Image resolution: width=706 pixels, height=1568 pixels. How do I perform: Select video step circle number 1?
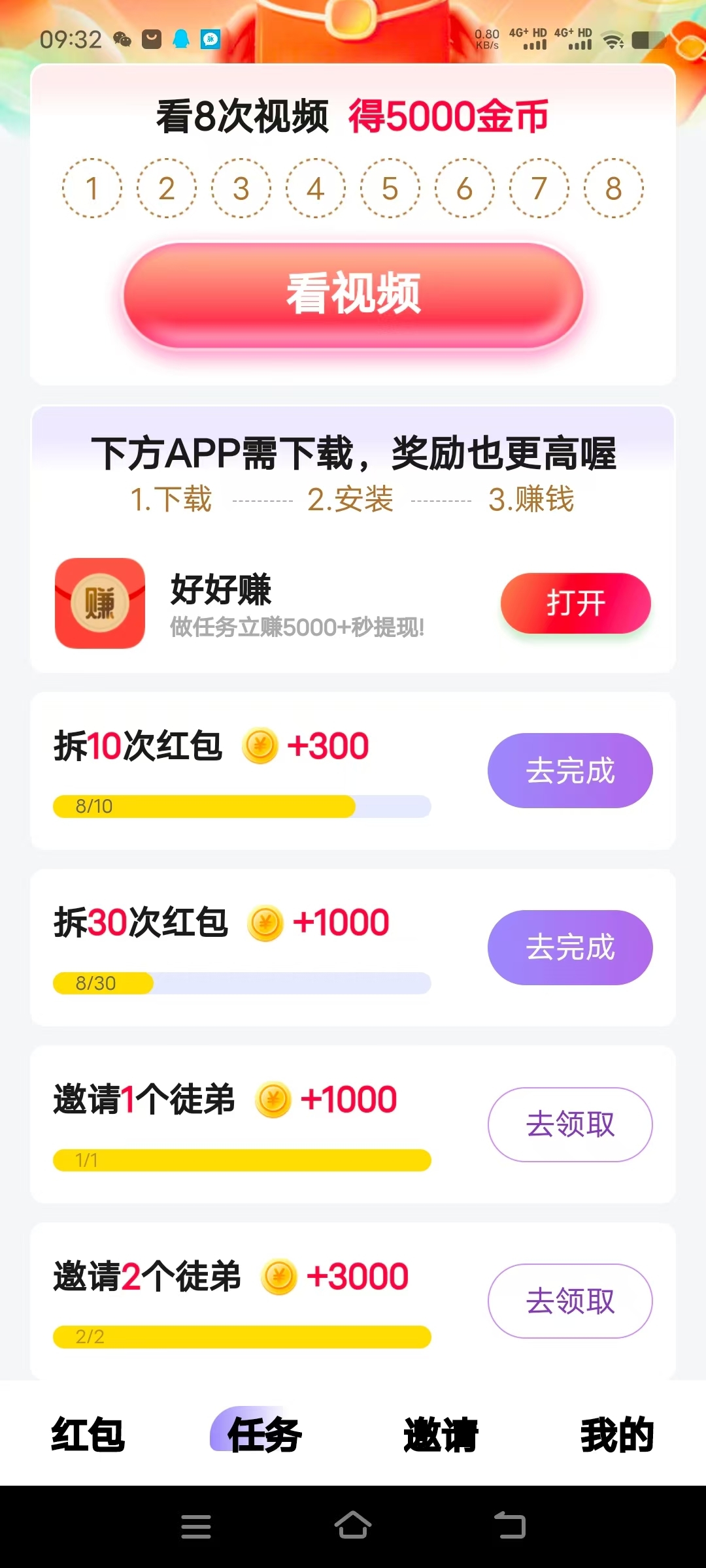point(92,189)
